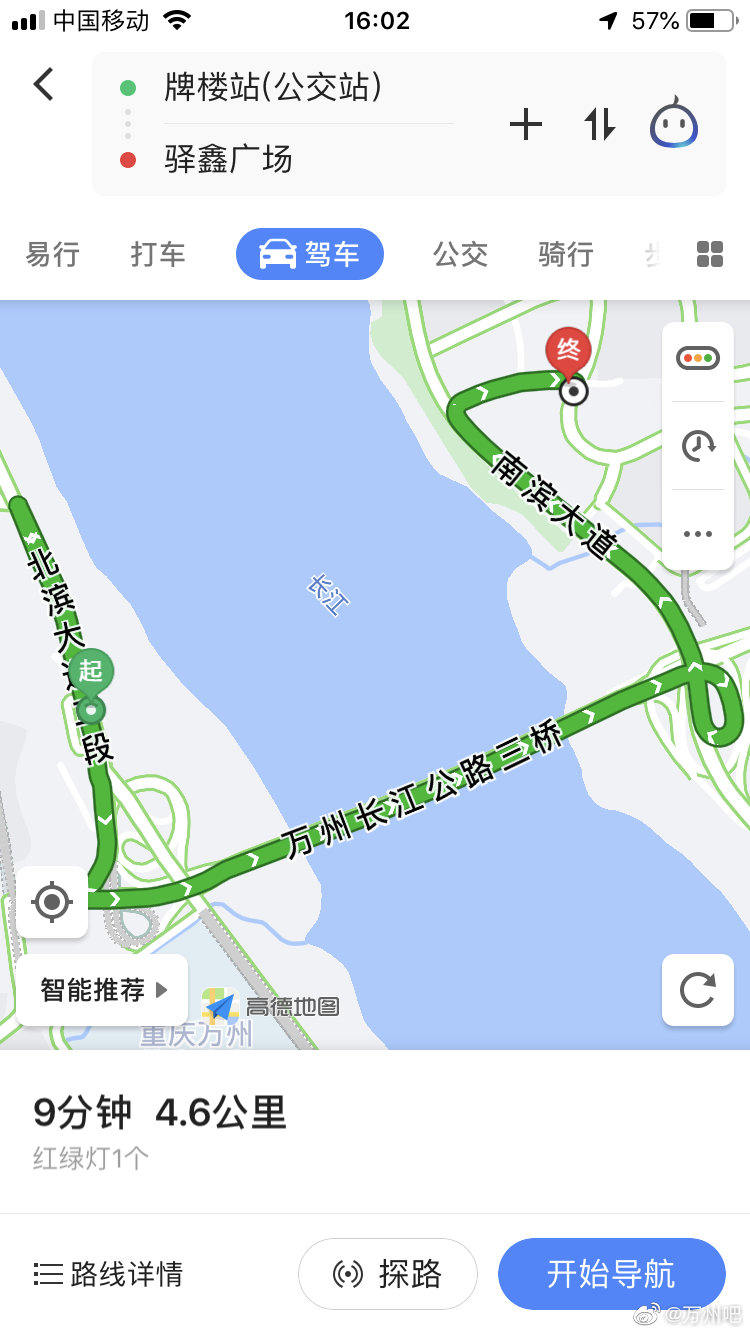The image size is (750, 1334).
Task: Switch to the 易行 tab
Action: 52,254
